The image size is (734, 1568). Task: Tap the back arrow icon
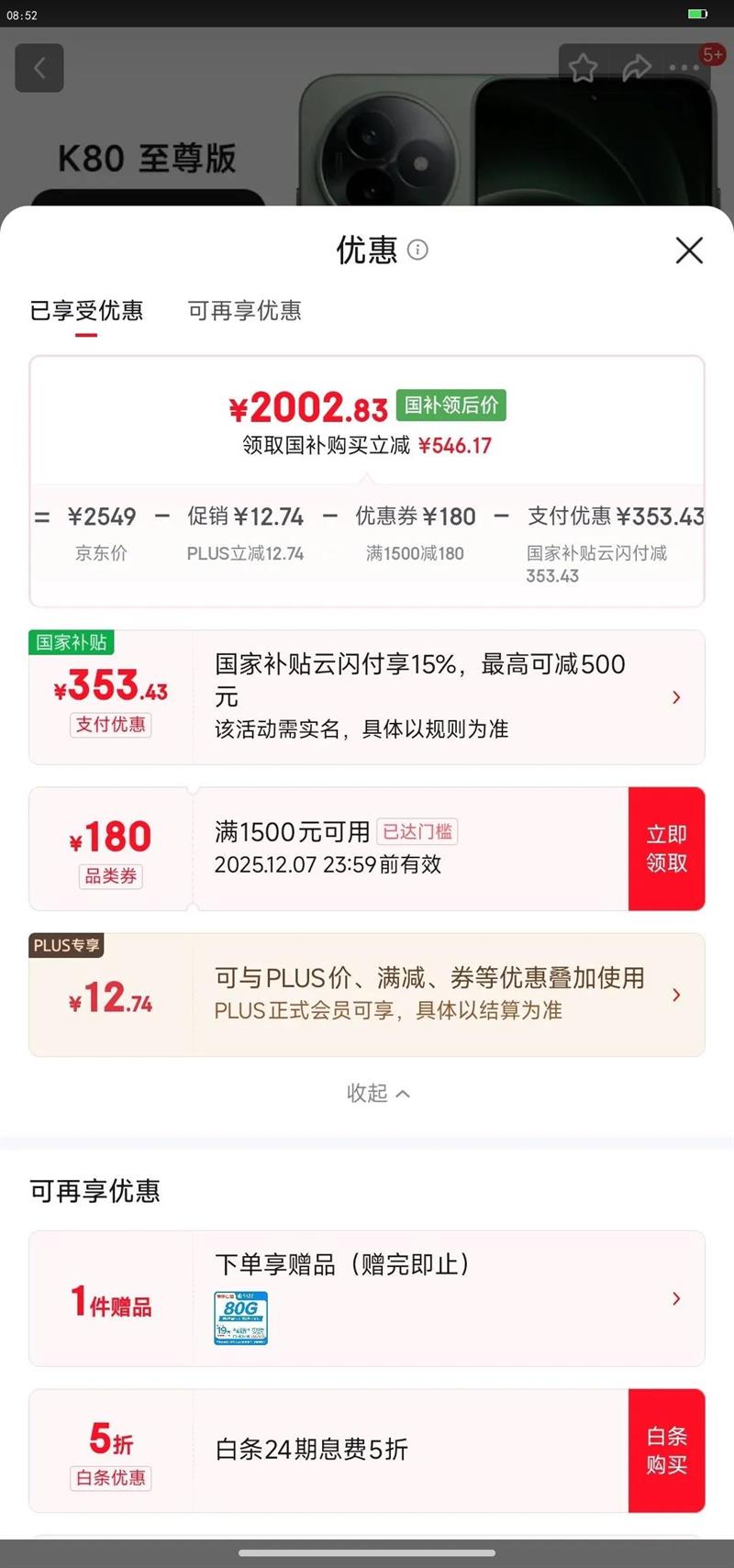click(x=39, y=68)
